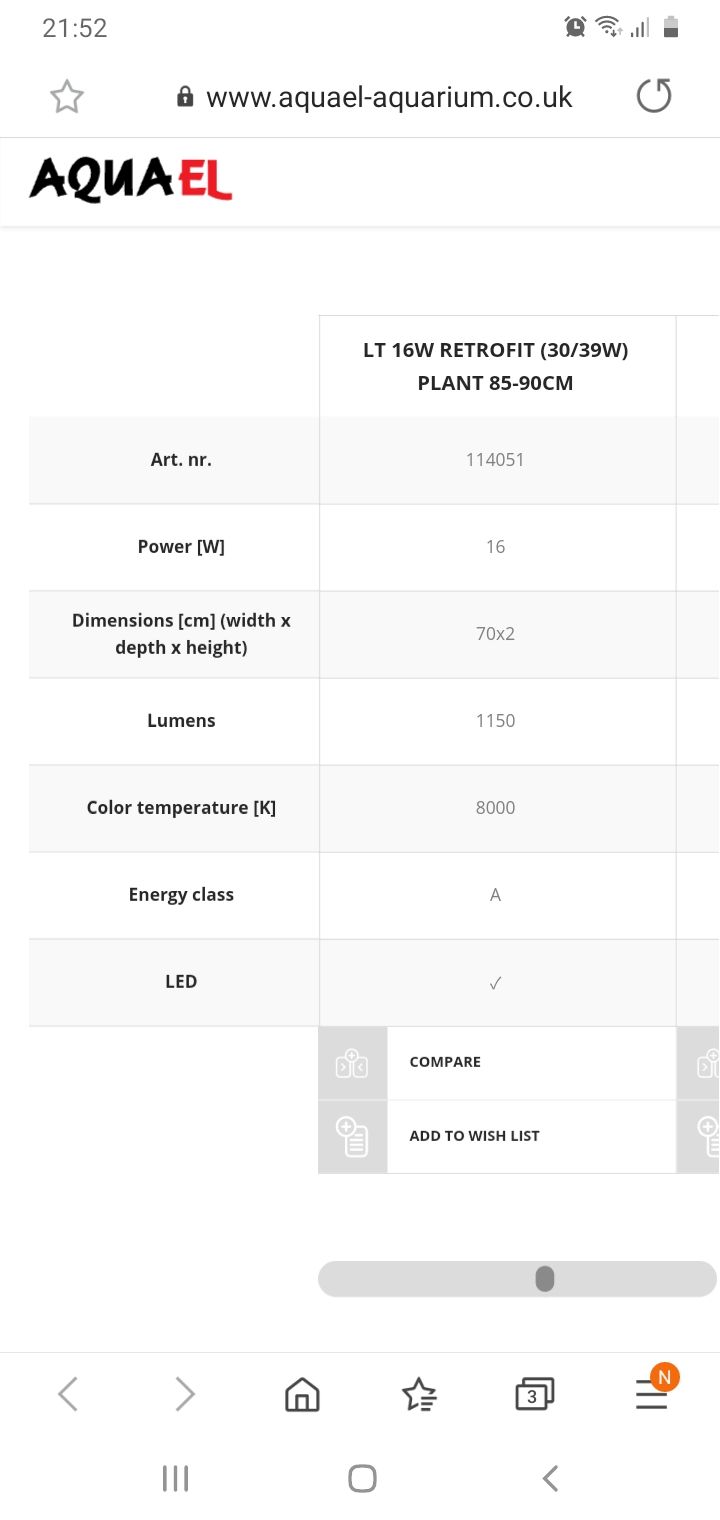Tap the system back button
The height and width of the screenshot is (1520, 720).
(x=550, y=1479)
